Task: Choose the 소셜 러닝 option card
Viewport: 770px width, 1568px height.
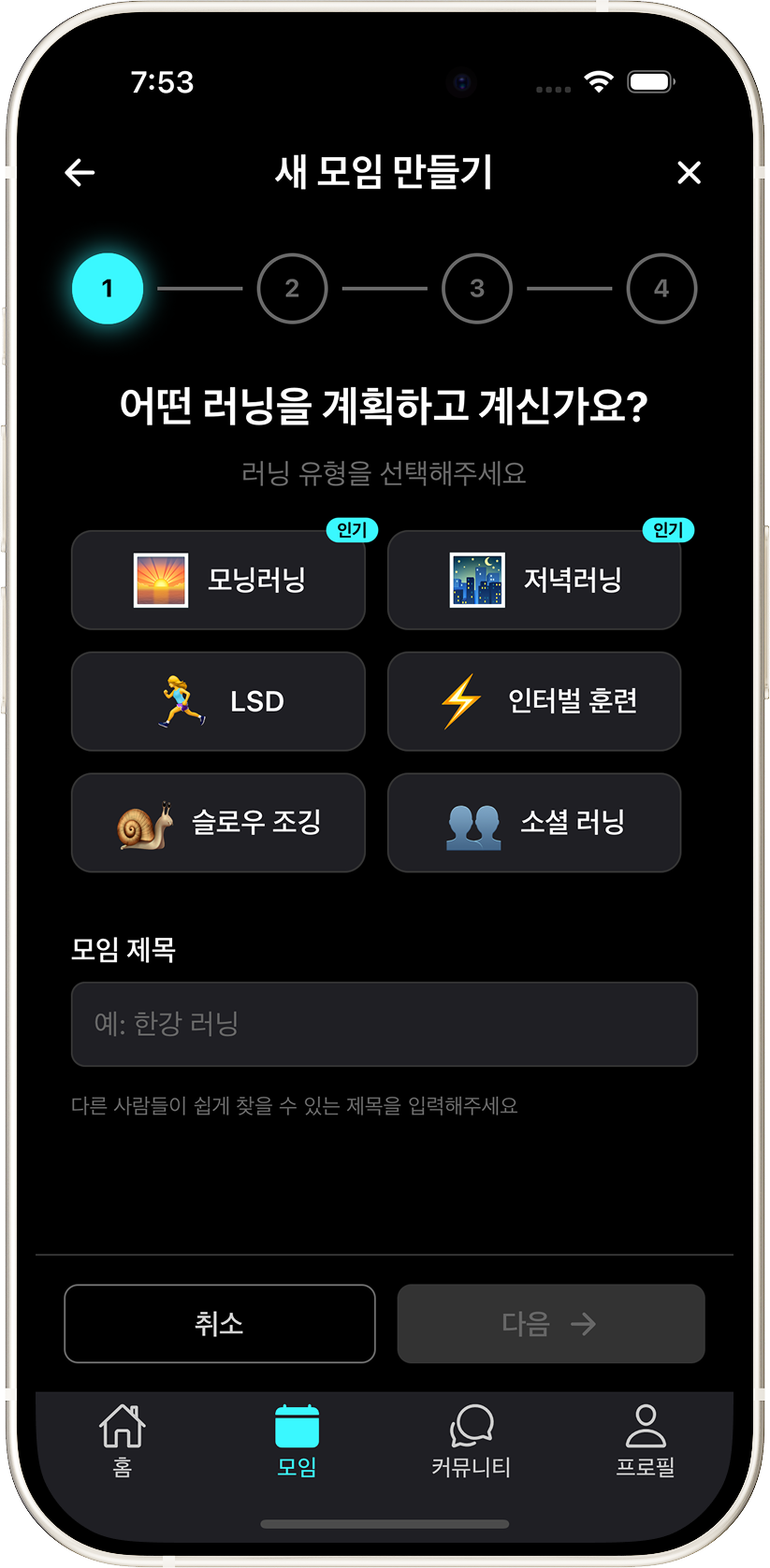Action: click(x=534, y=823)
